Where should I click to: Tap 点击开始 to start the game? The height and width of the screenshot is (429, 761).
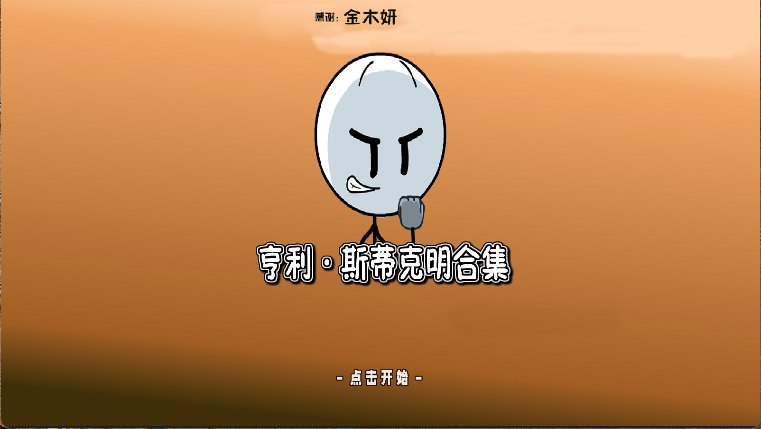pyautogui.click(x=380, y=377)
